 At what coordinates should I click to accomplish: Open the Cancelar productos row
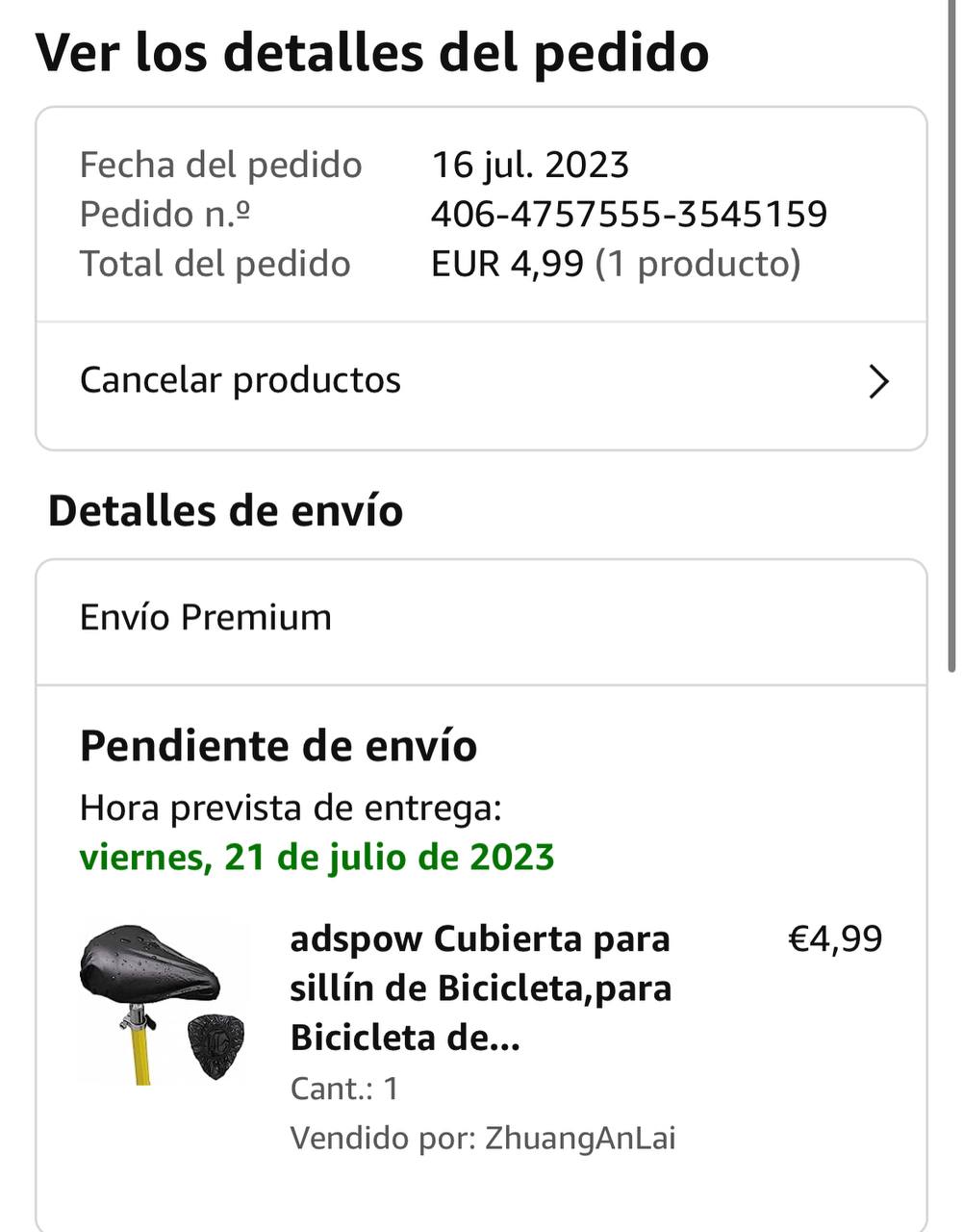(481, 381)
